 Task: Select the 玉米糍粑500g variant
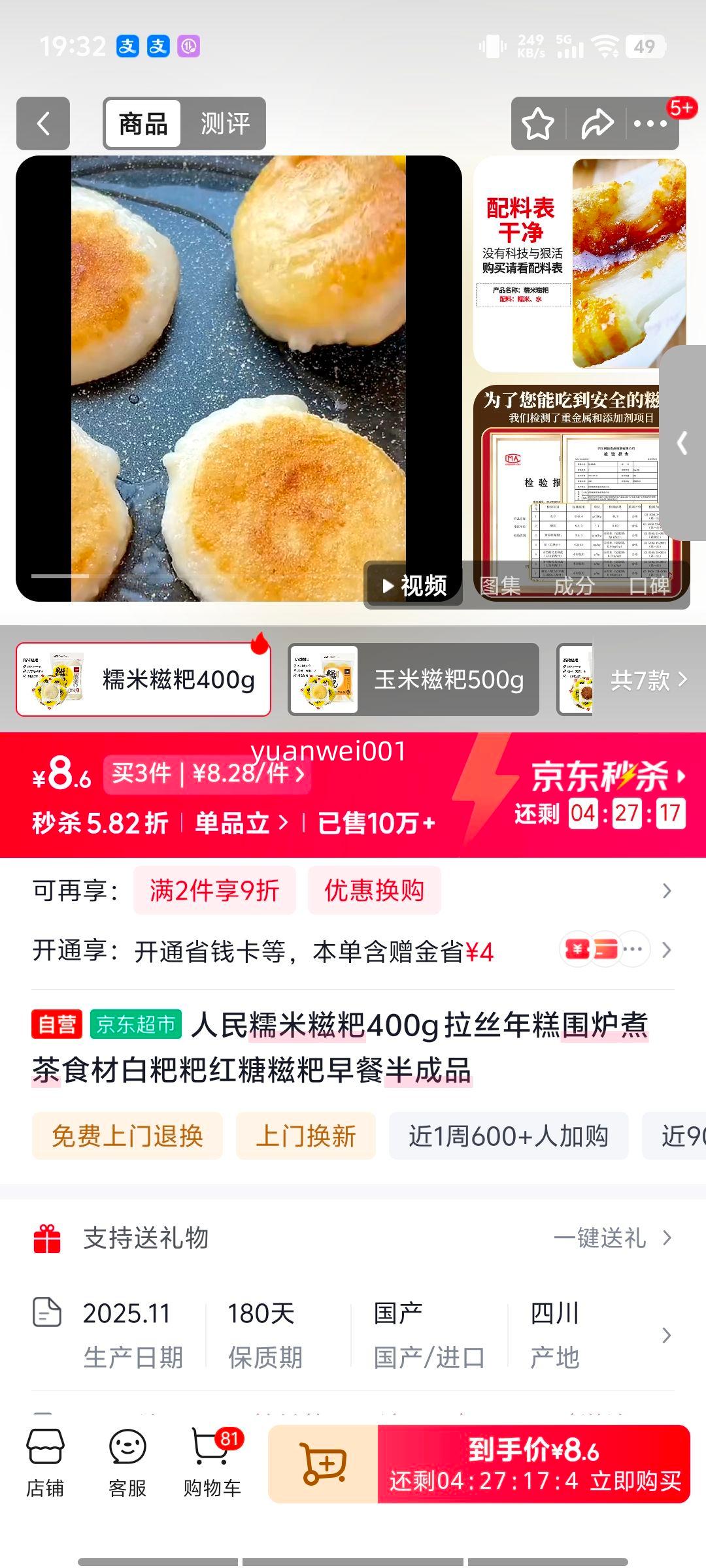[412, 679]
